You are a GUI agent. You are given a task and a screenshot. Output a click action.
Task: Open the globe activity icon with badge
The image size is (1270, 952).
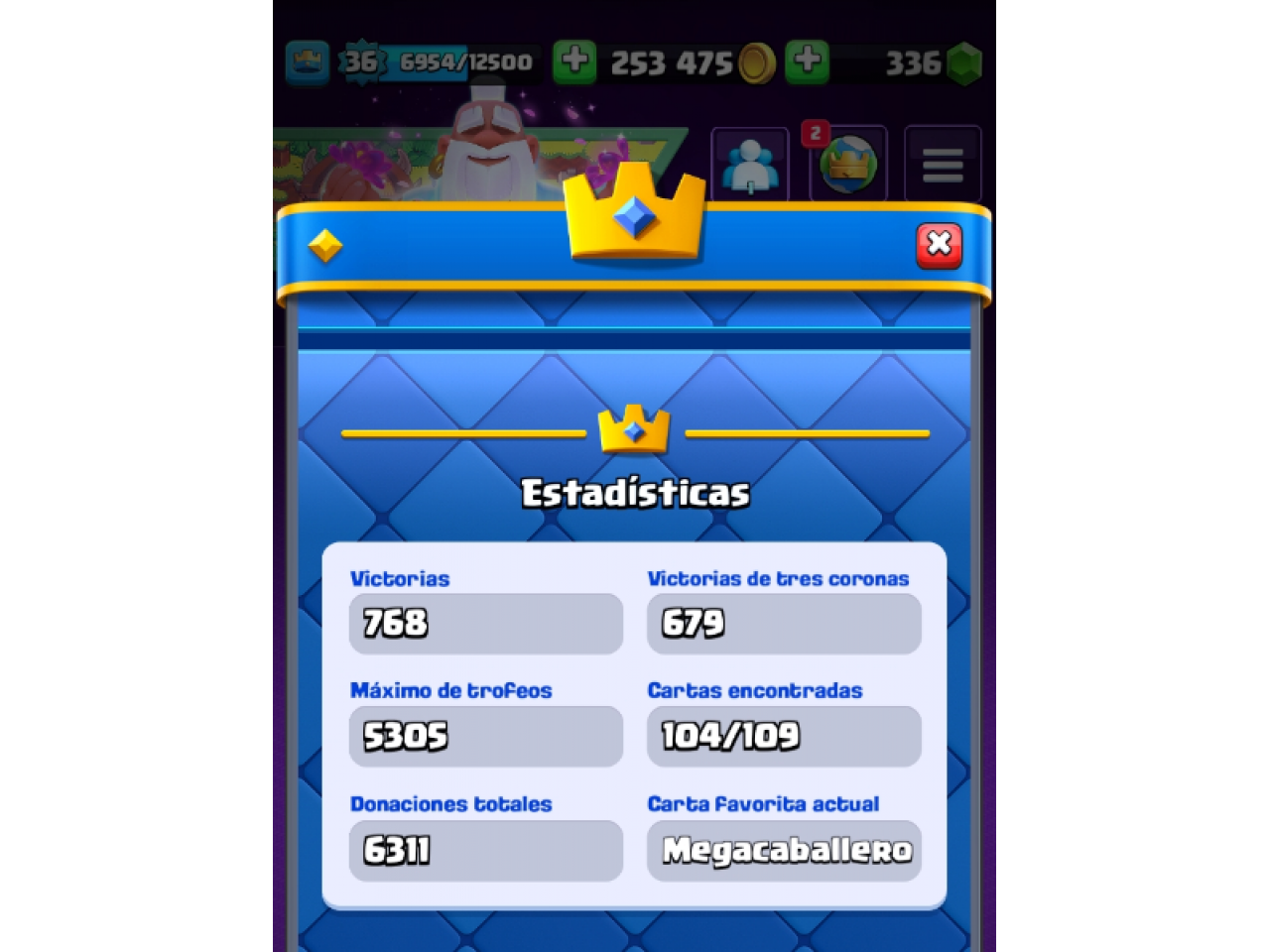pyautogui.click(x=848, y=165)
